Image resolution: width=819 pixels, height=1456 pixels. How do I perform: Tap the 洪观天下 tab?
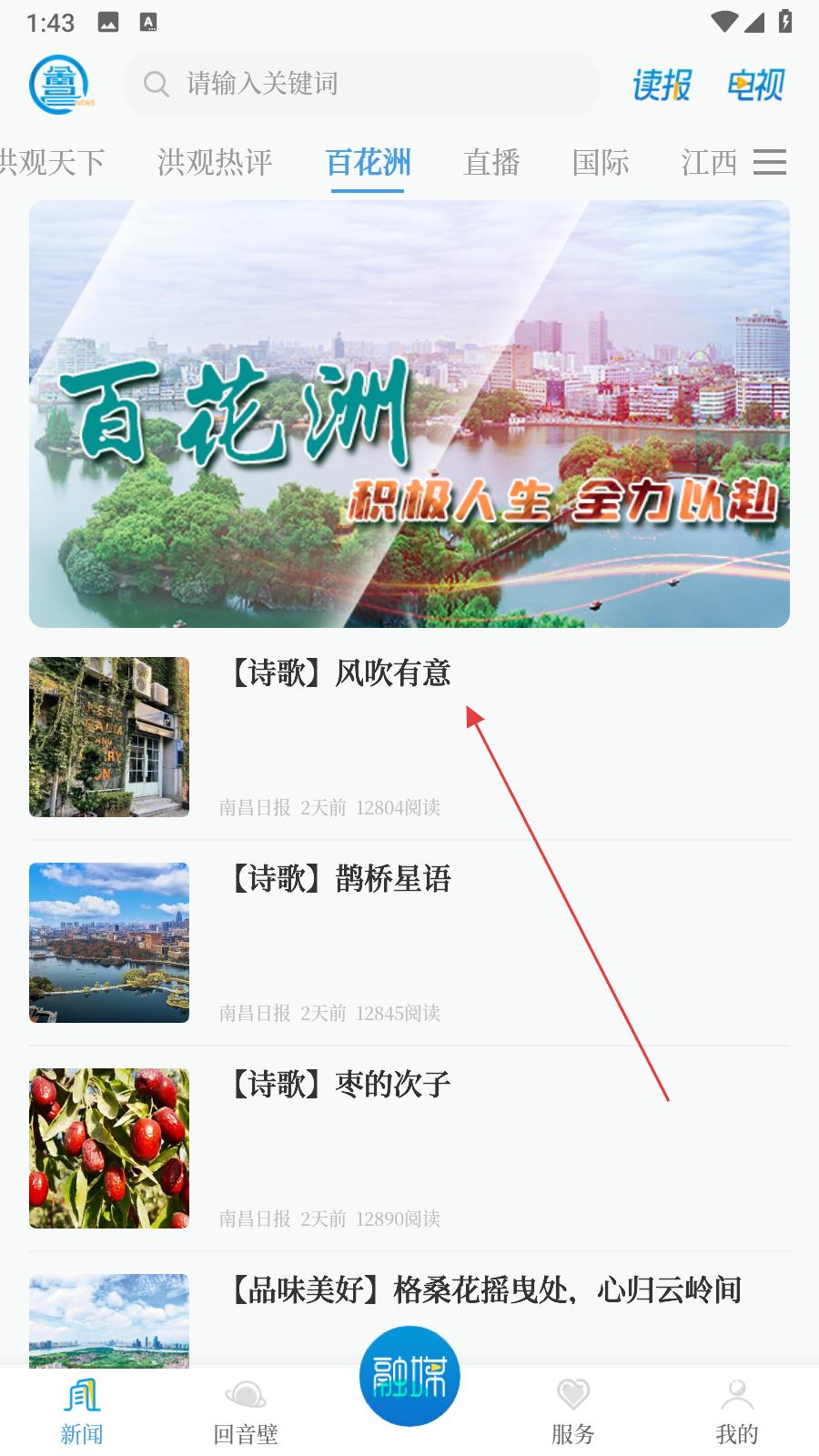[x=50, y=163]
